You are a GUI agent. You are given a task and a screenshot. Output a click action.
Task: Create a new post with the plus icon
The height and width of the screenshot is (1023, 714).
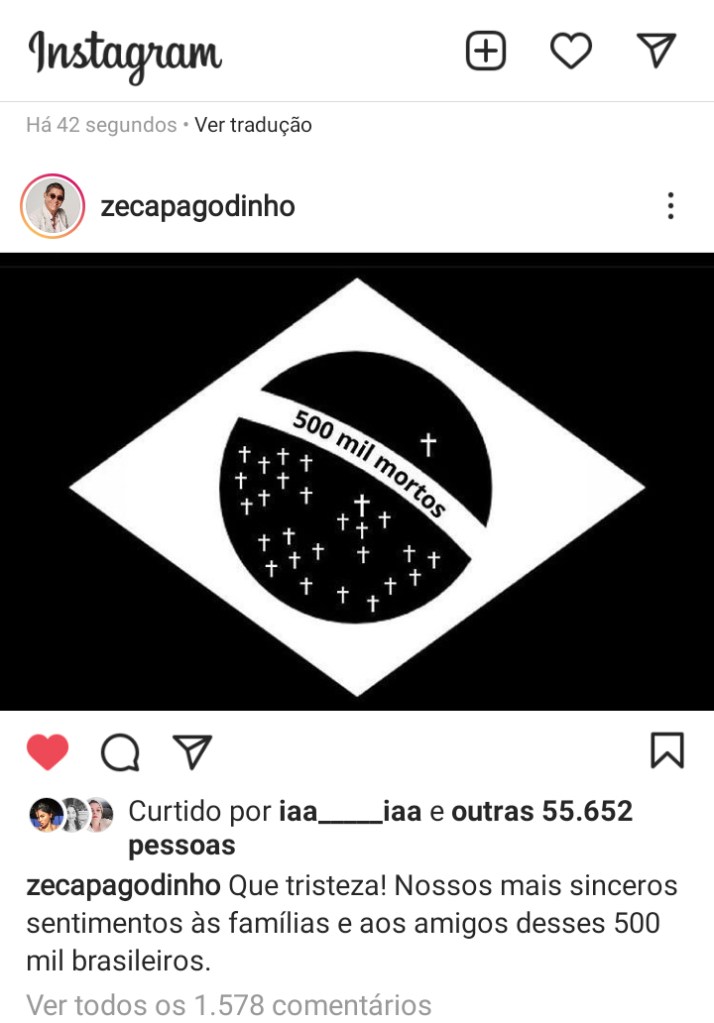click(486, 51)
